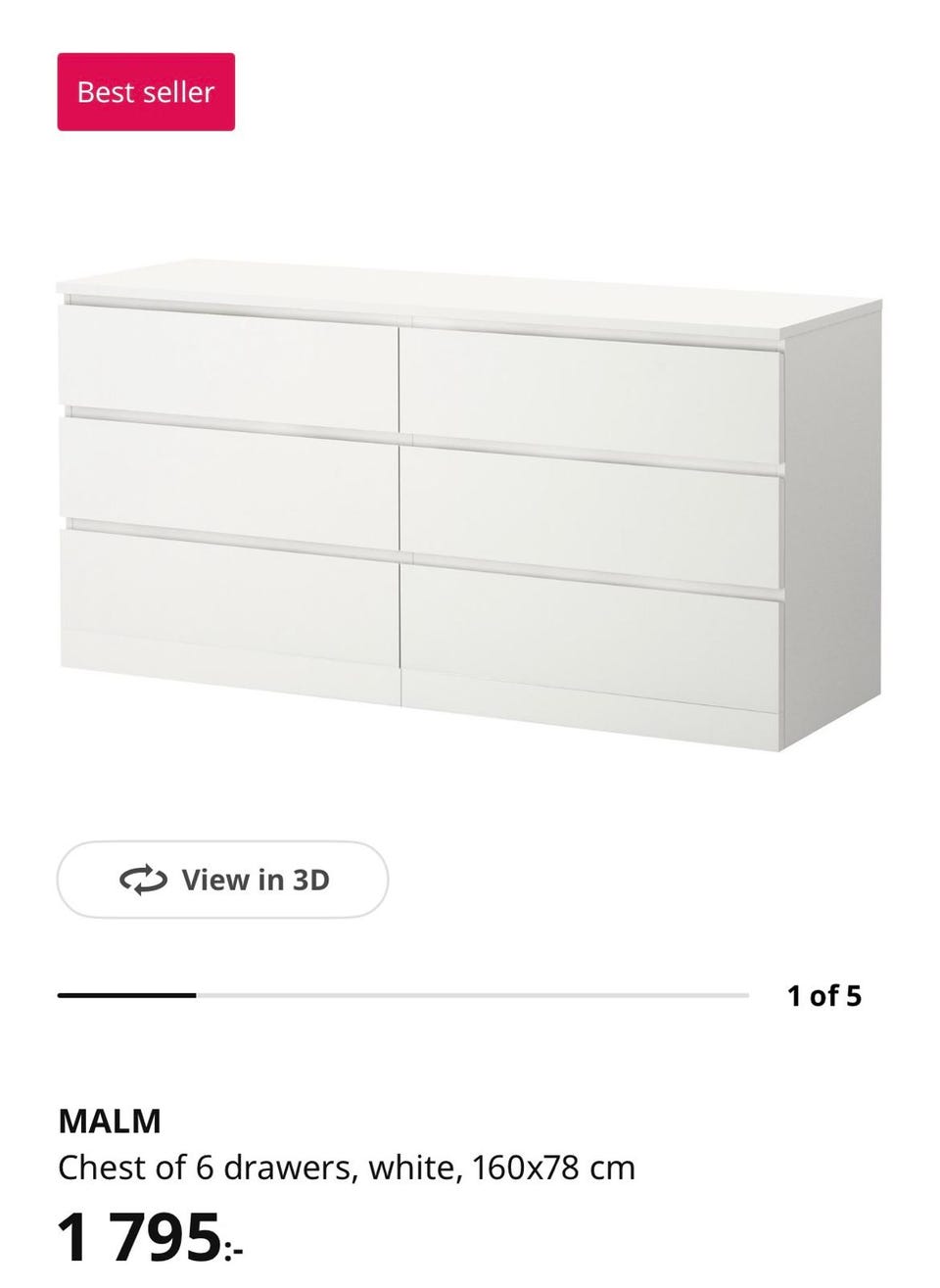The height and width of the screenshot is (1288, 940).
Task: Open the MALM chest product image
Action: pyautogui.click(x=468, y=504)
